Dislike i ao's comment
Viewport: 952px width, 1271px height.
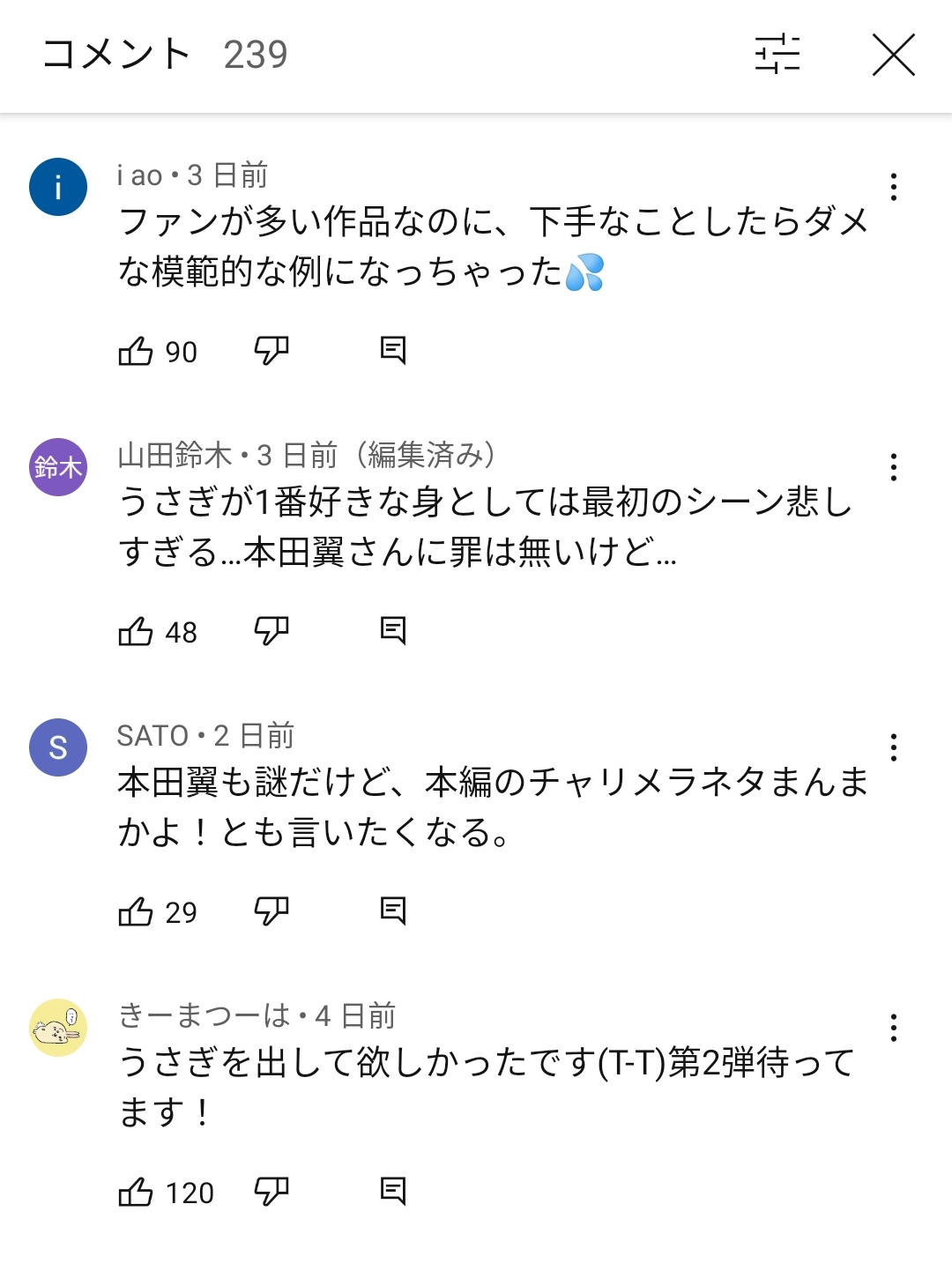coord(271,351)
